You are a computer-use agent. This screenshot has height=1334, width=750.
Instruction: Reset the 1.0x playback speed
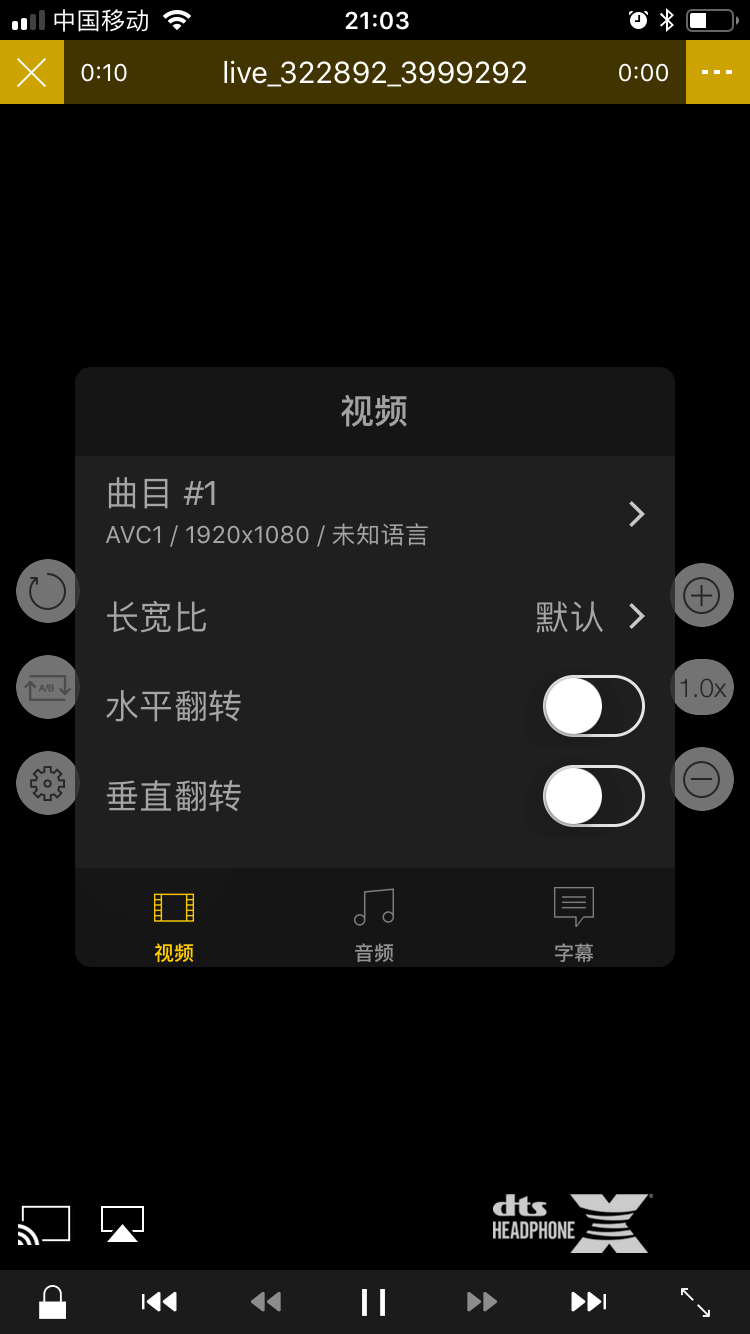[x=703, y=688]
